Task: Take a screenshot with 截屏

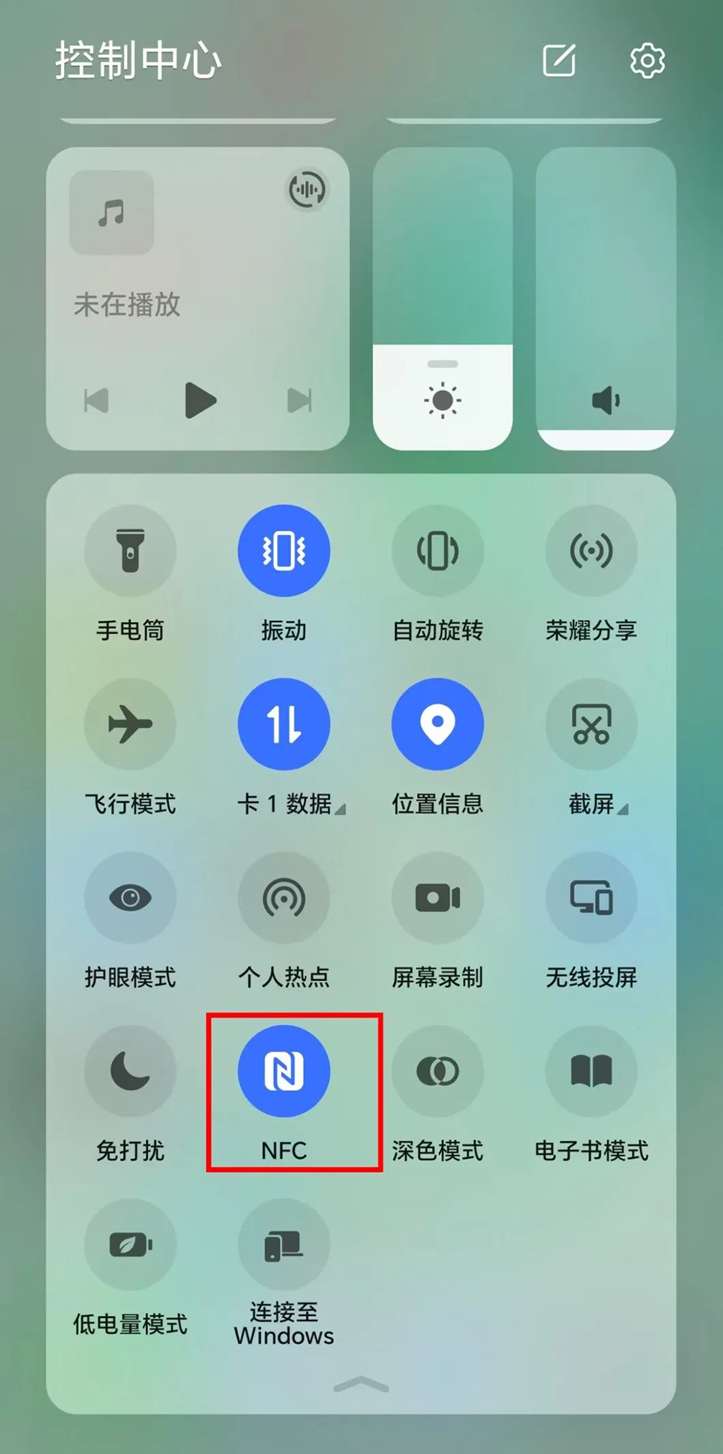Action: (x=591, y=724)
